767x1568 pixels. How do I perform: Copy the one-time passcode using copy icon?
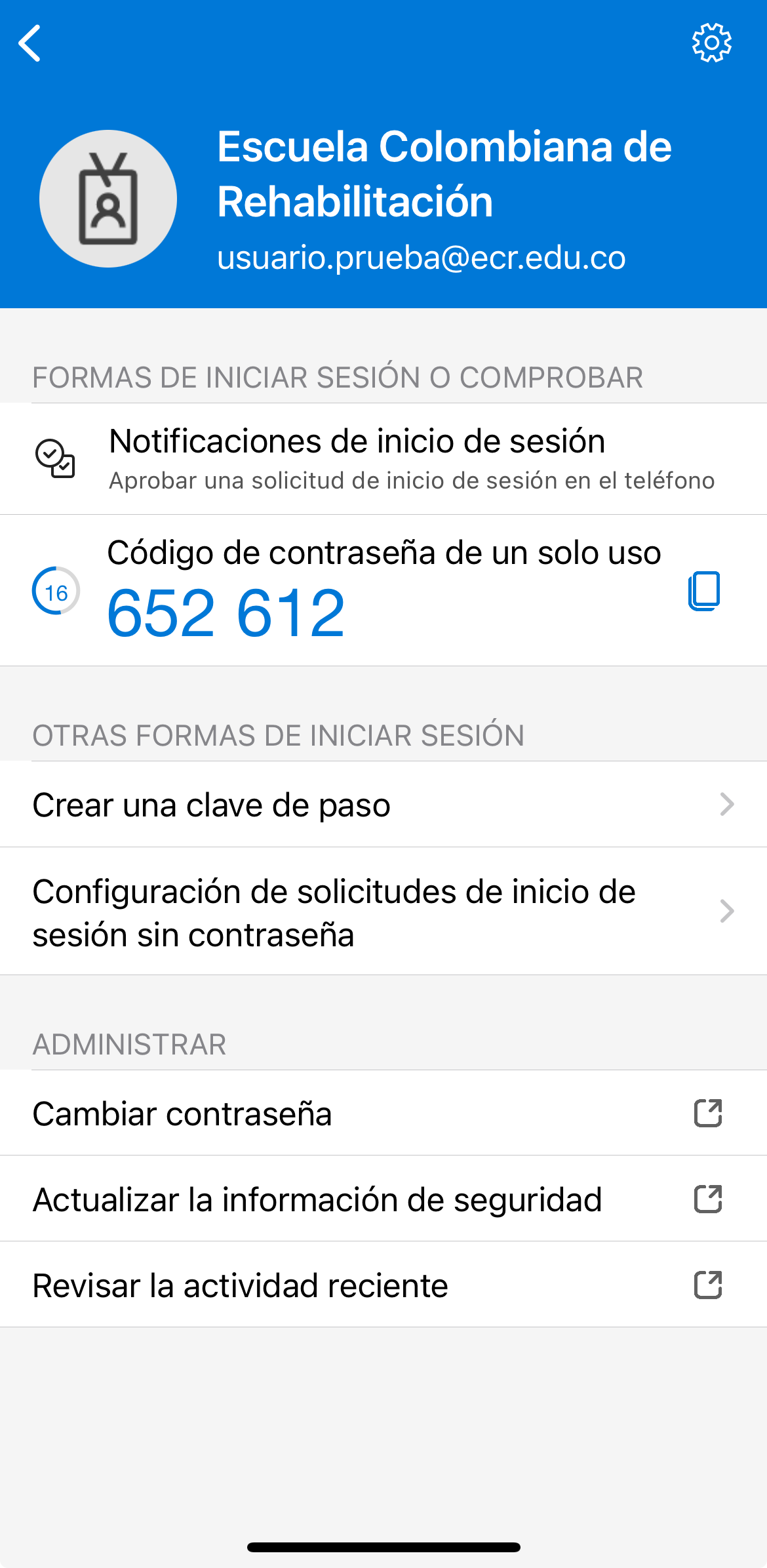point(705,592)
